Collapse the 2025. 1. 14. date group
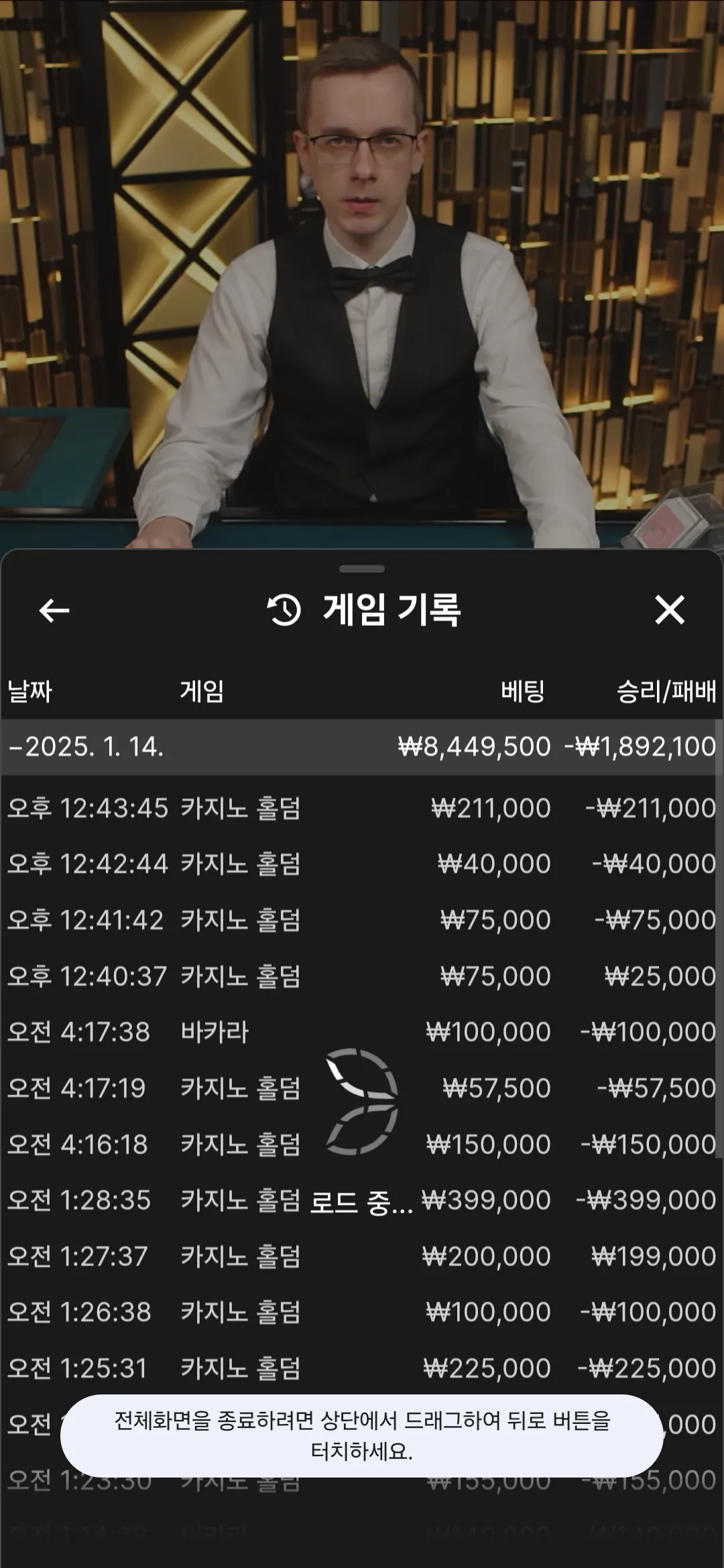The image size is (724, 1568). tap(87, 746)
